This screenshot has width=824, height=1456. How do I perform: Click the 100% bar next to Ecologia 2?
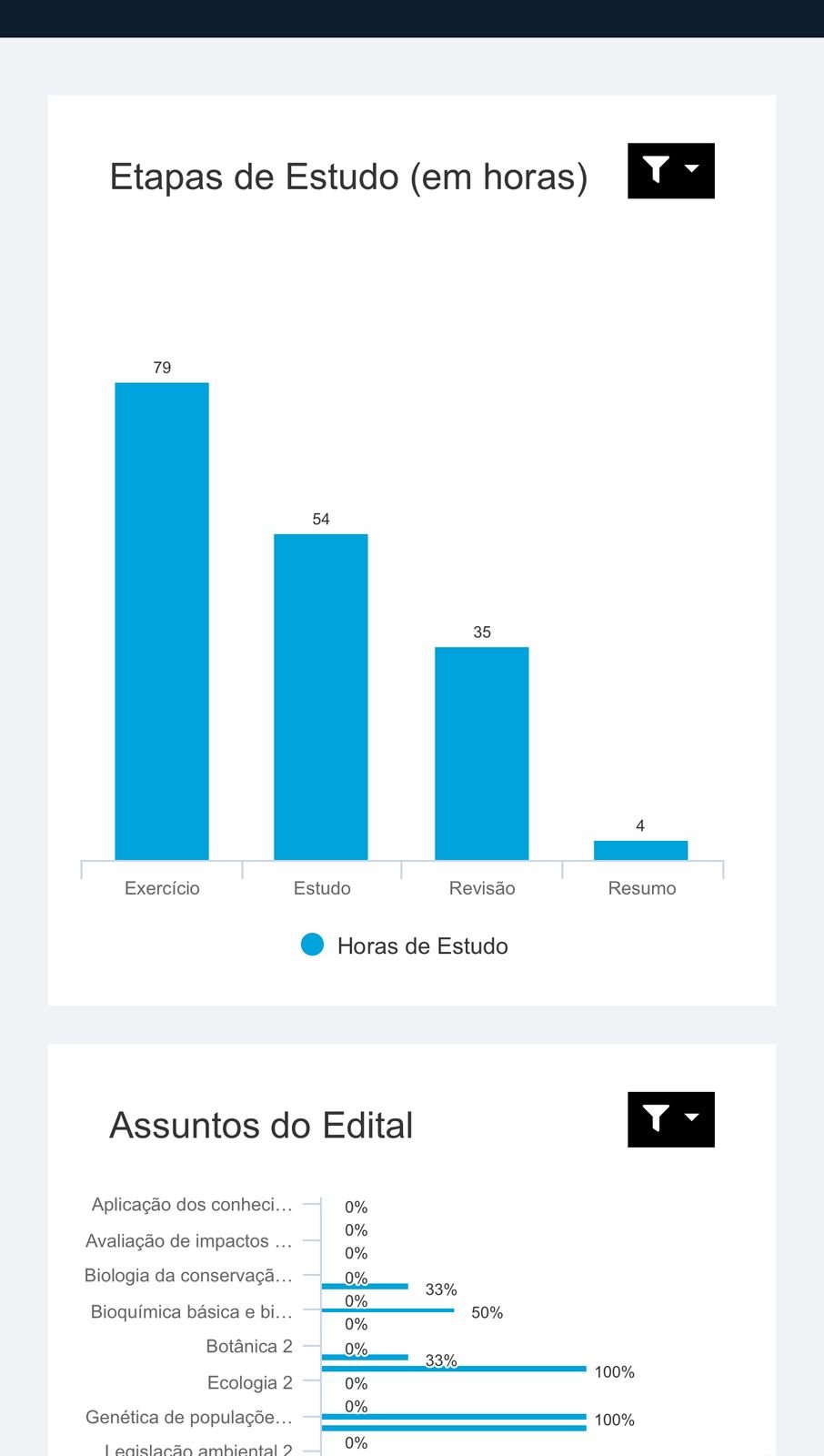click(455, 1368)
